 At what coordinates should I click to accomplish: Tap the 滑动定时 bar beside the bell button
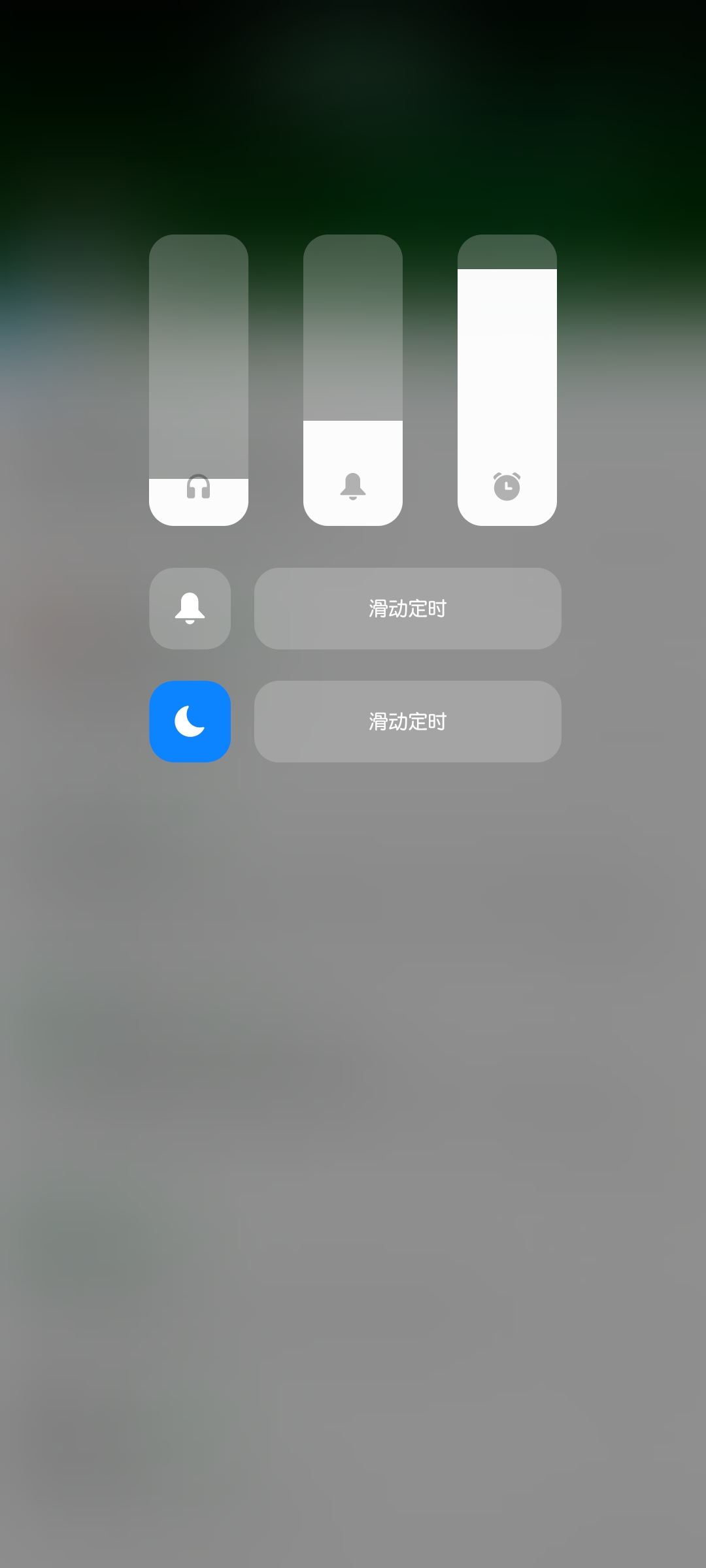tap(407, 608)
